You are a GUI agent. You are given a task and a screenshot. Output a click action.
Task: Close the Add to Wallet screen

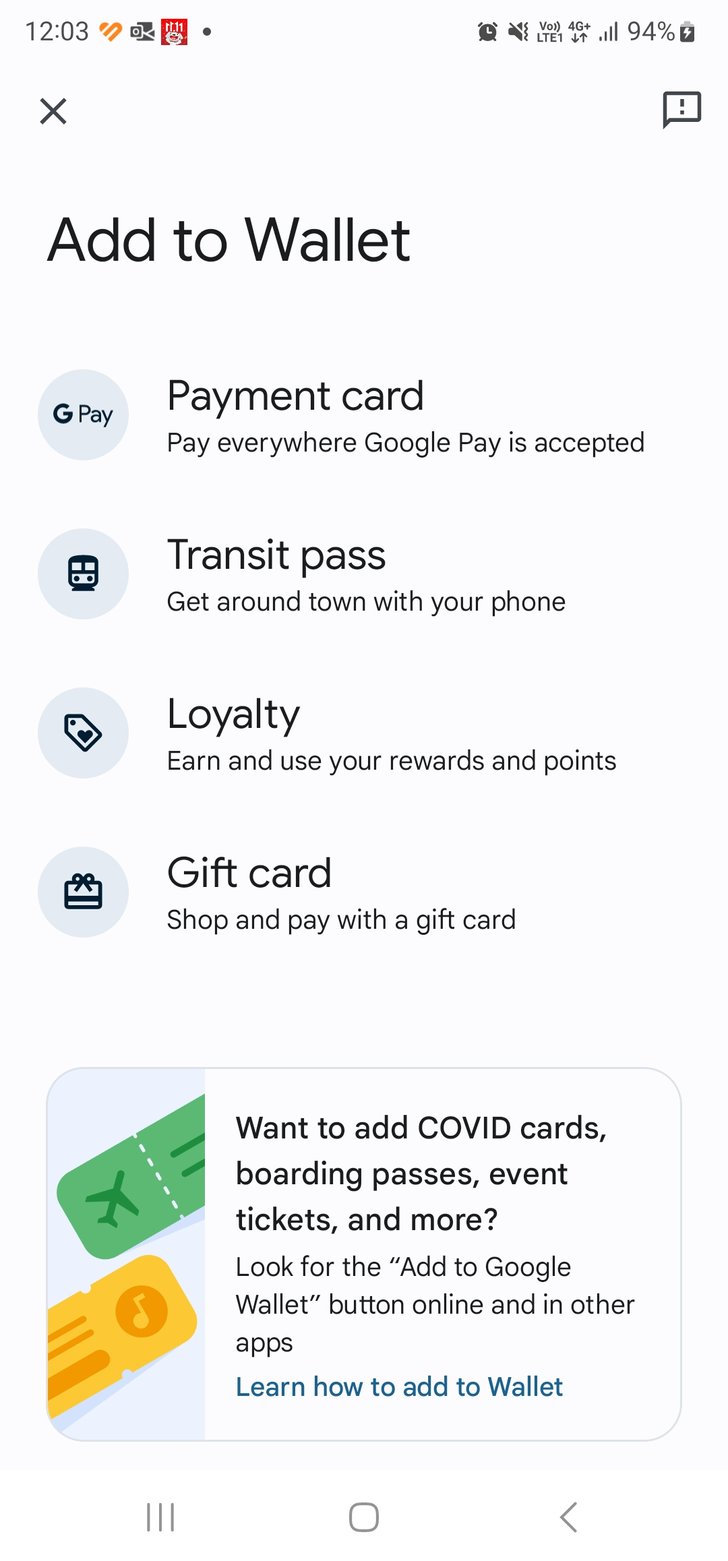tap(53, 111)
